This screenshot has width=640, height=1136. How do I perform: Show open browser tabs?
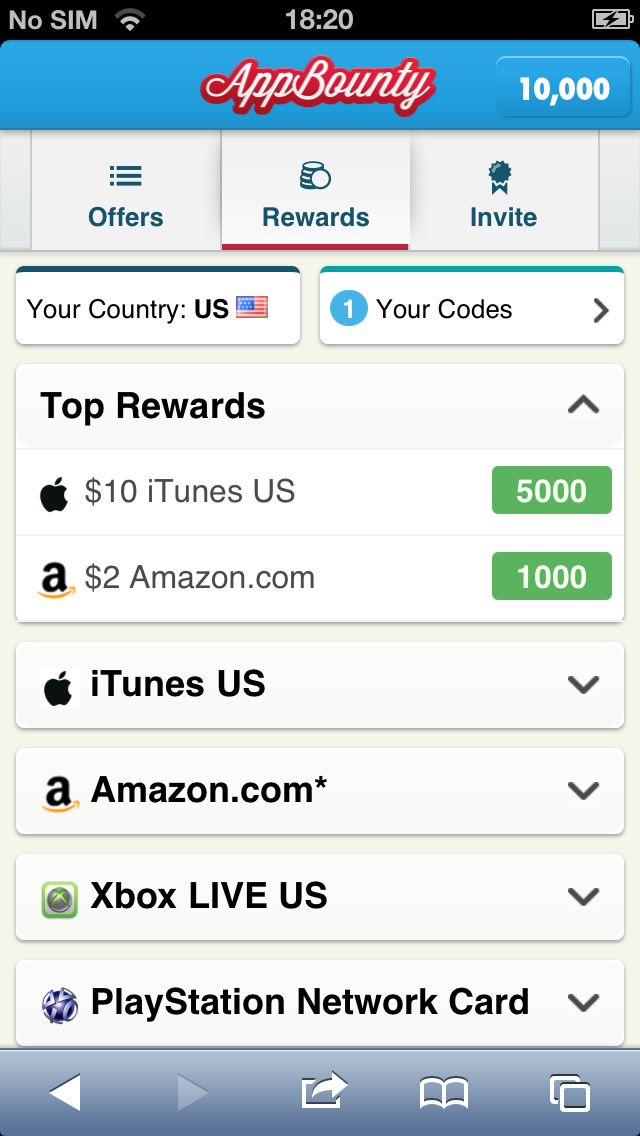pos(570,1093)
